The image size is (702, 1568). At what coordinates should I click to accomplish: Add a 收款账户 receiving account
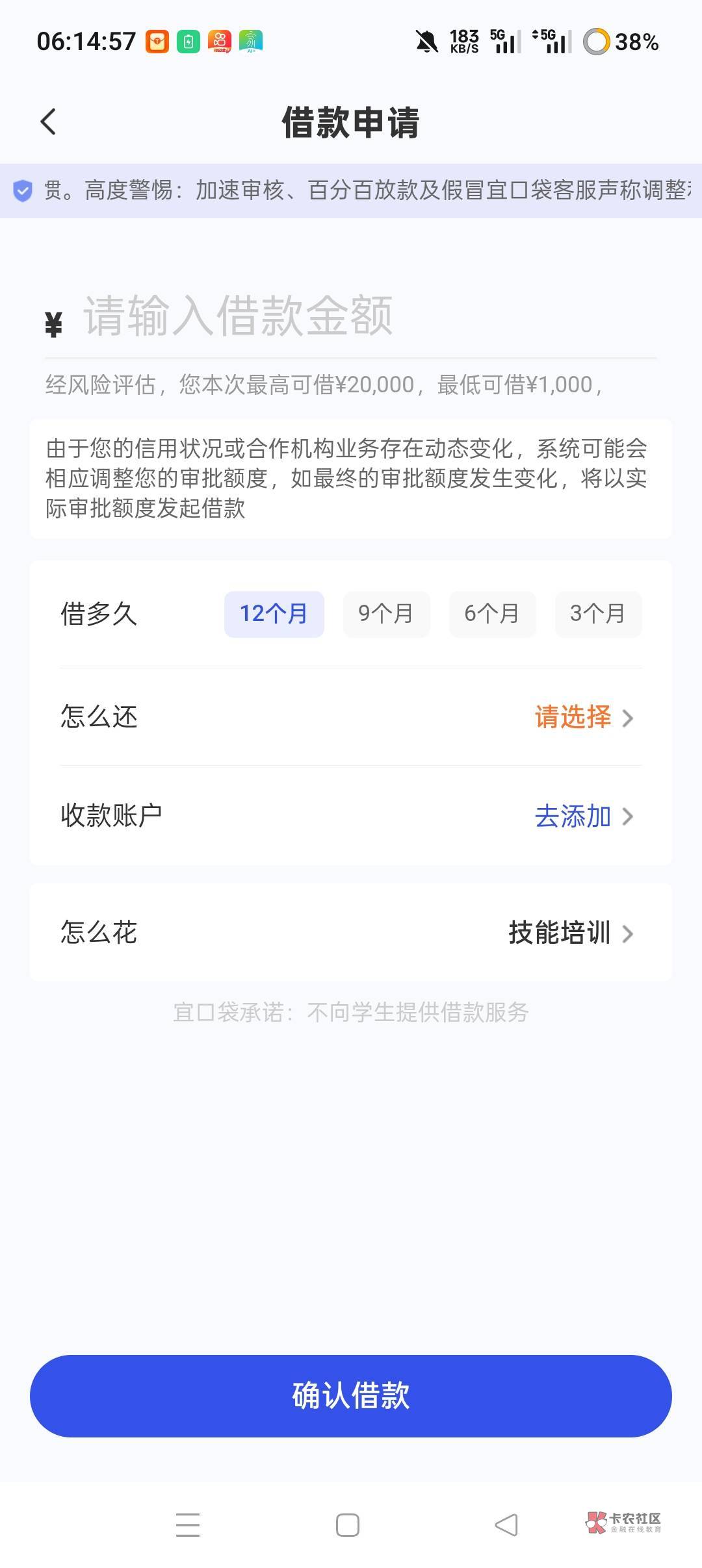tap(351, 816)
